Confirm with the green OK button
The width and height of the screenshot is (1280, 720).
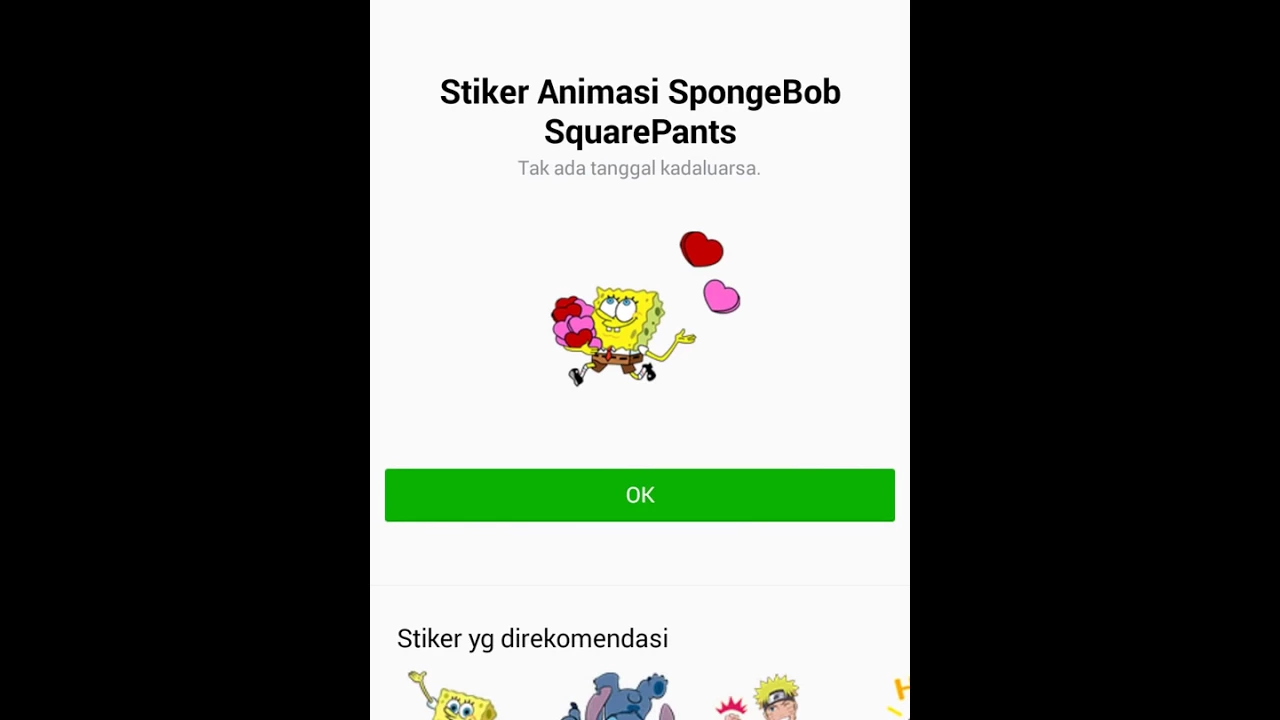(639, 495)
